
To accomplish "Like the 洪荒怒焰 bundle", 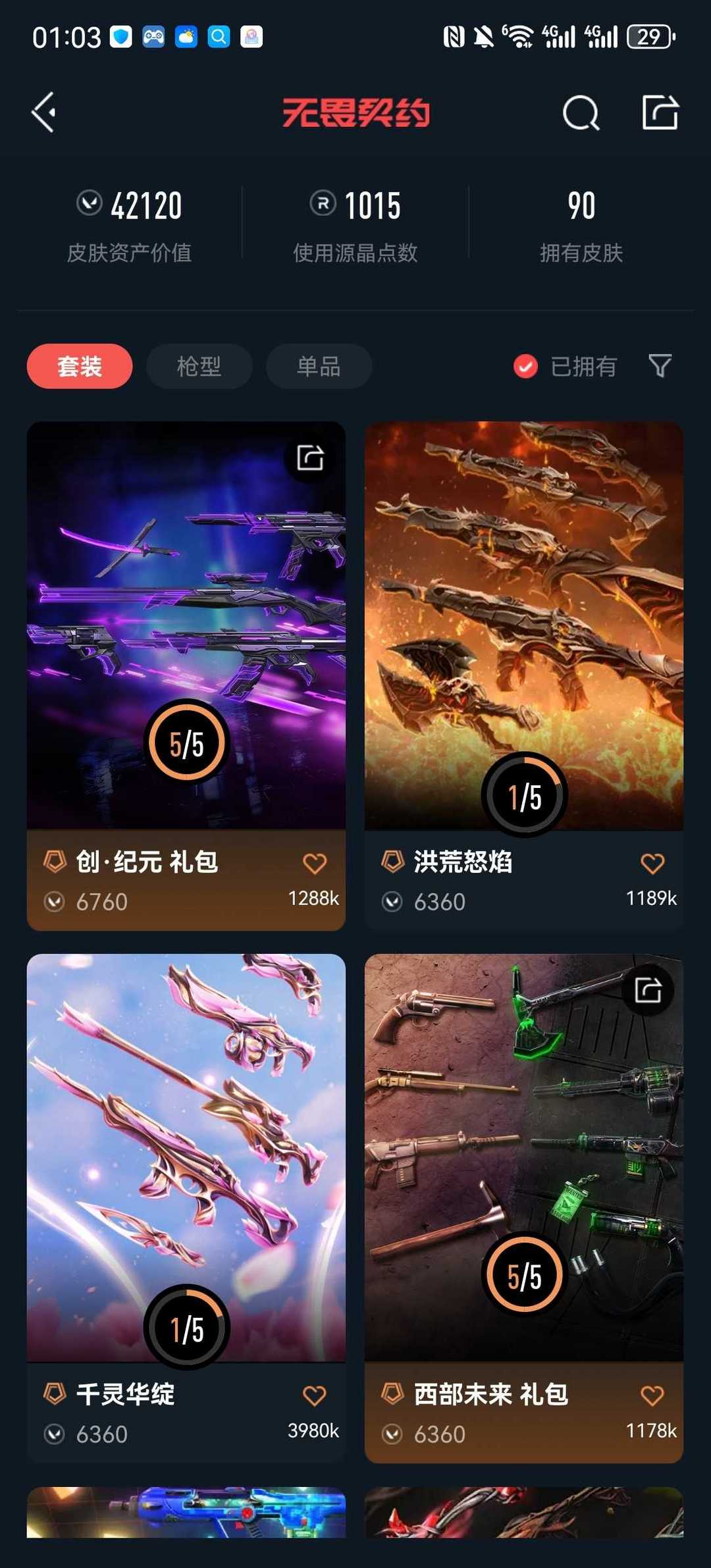I will coord(652,863).
